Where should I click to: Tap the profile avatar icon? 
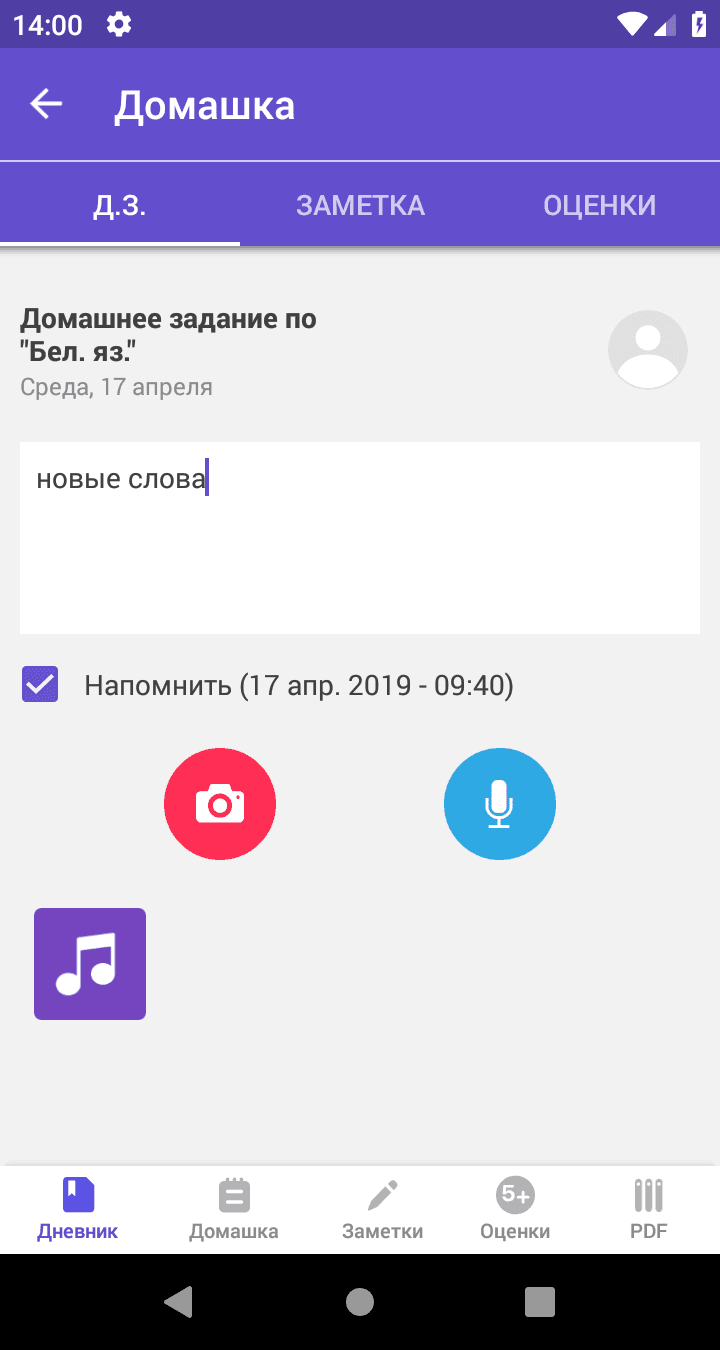(648, 349)
